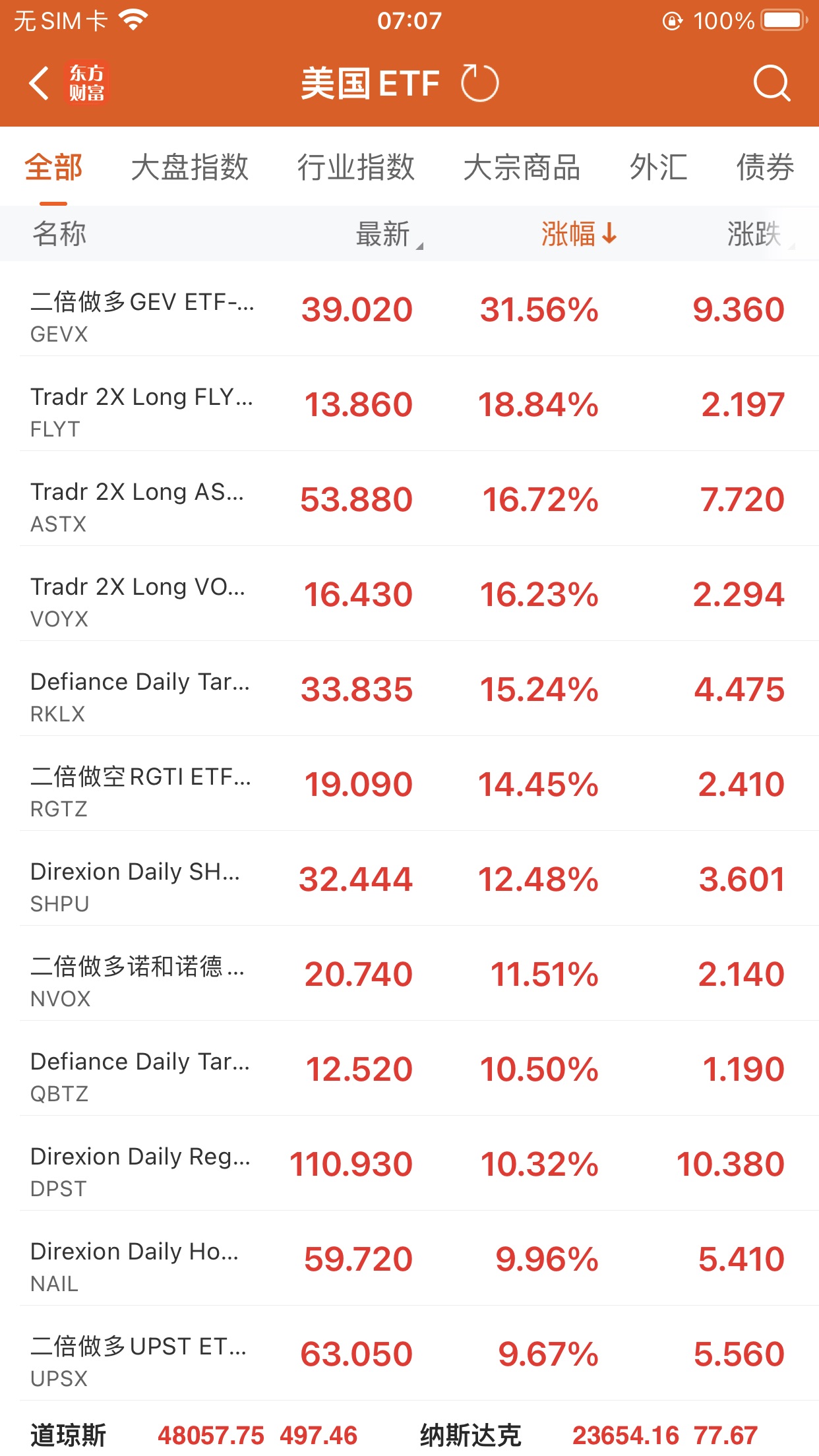
Task: View details for NAIL ETF
Action: point(409,1259)
